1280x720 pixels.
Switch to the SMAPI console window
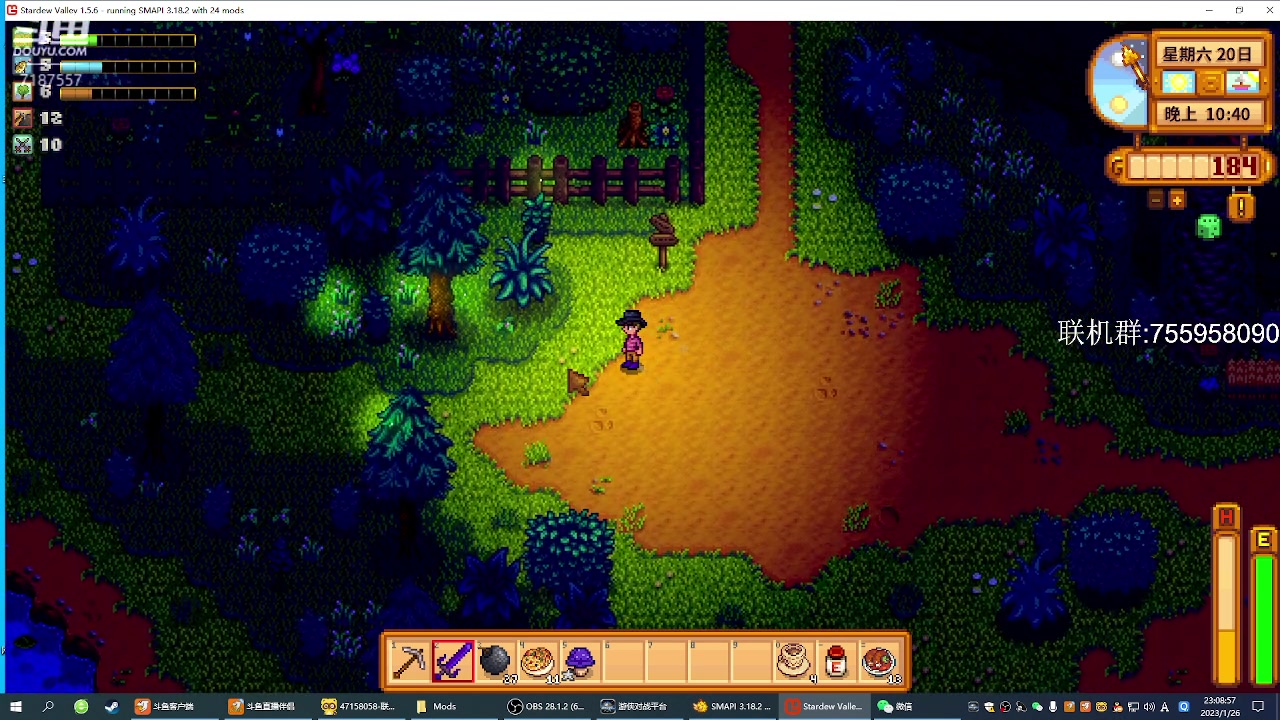click(x=733, y=706)
